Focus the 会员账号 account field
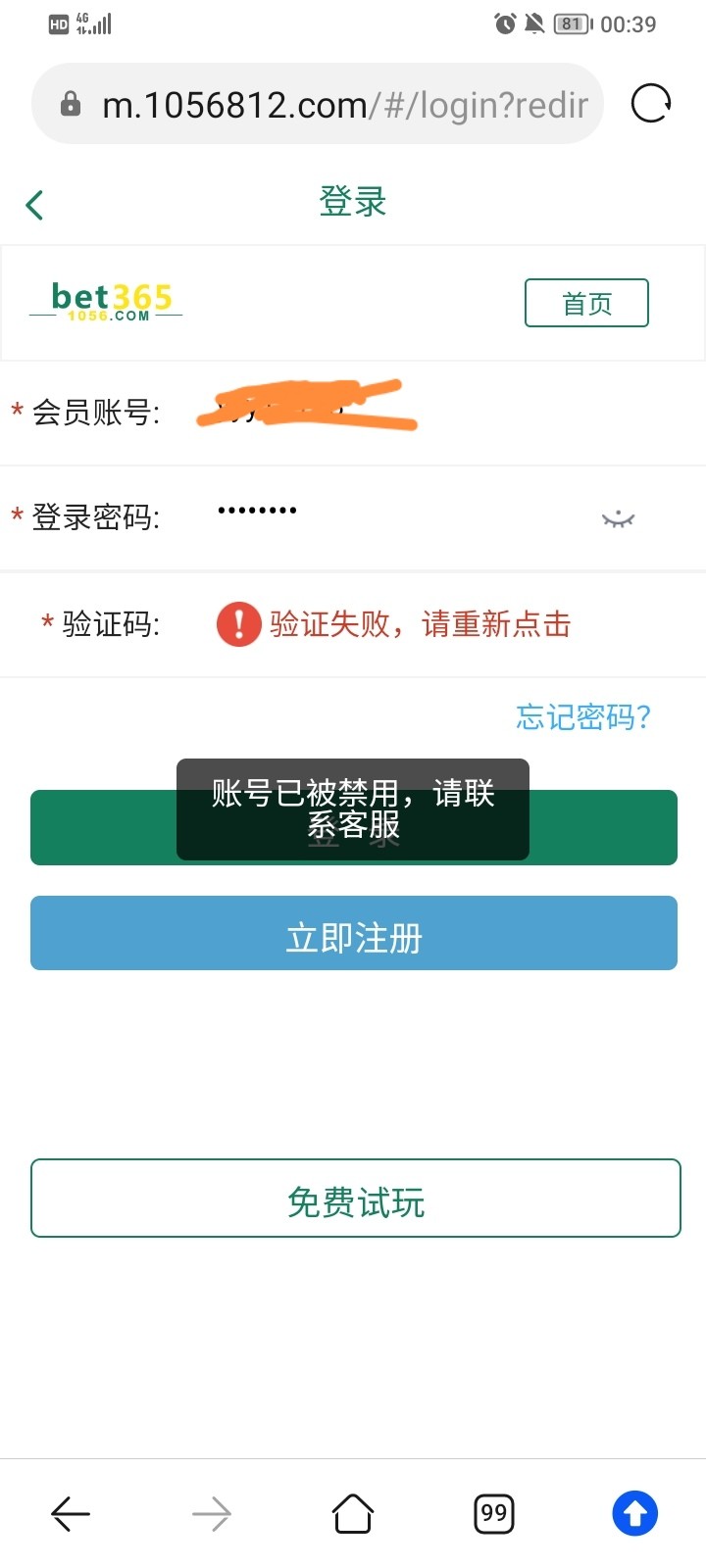 point(392,413)
